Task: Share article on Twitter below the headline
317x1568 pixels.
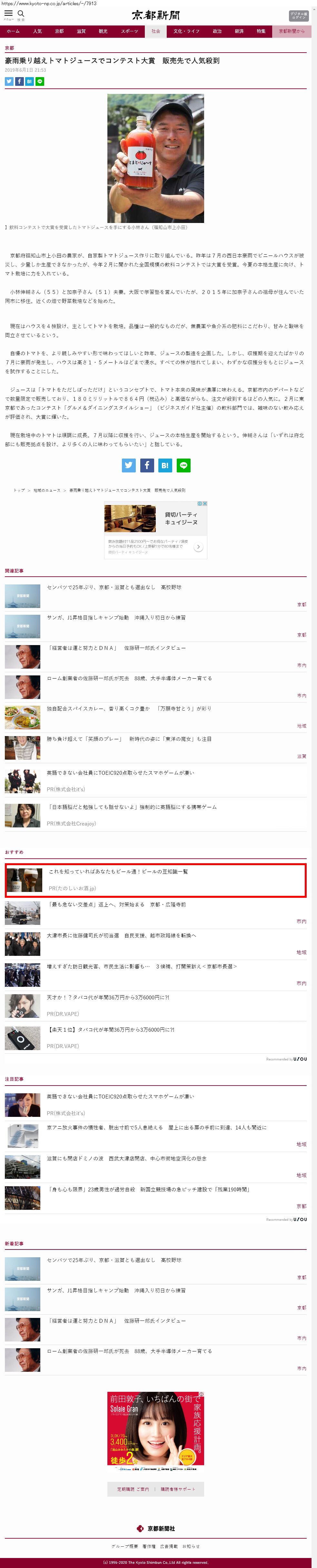Action: coord(9,81)
